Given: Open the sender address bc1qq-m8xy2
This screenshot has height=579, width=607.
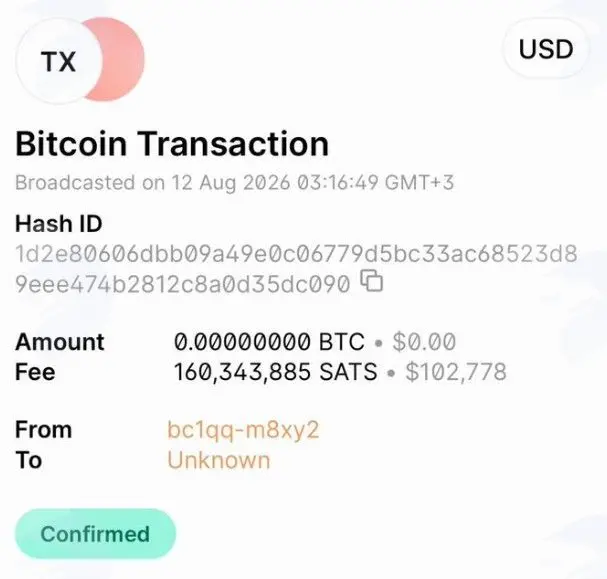Looking at the screenshot, I should [x=243, y=430].
